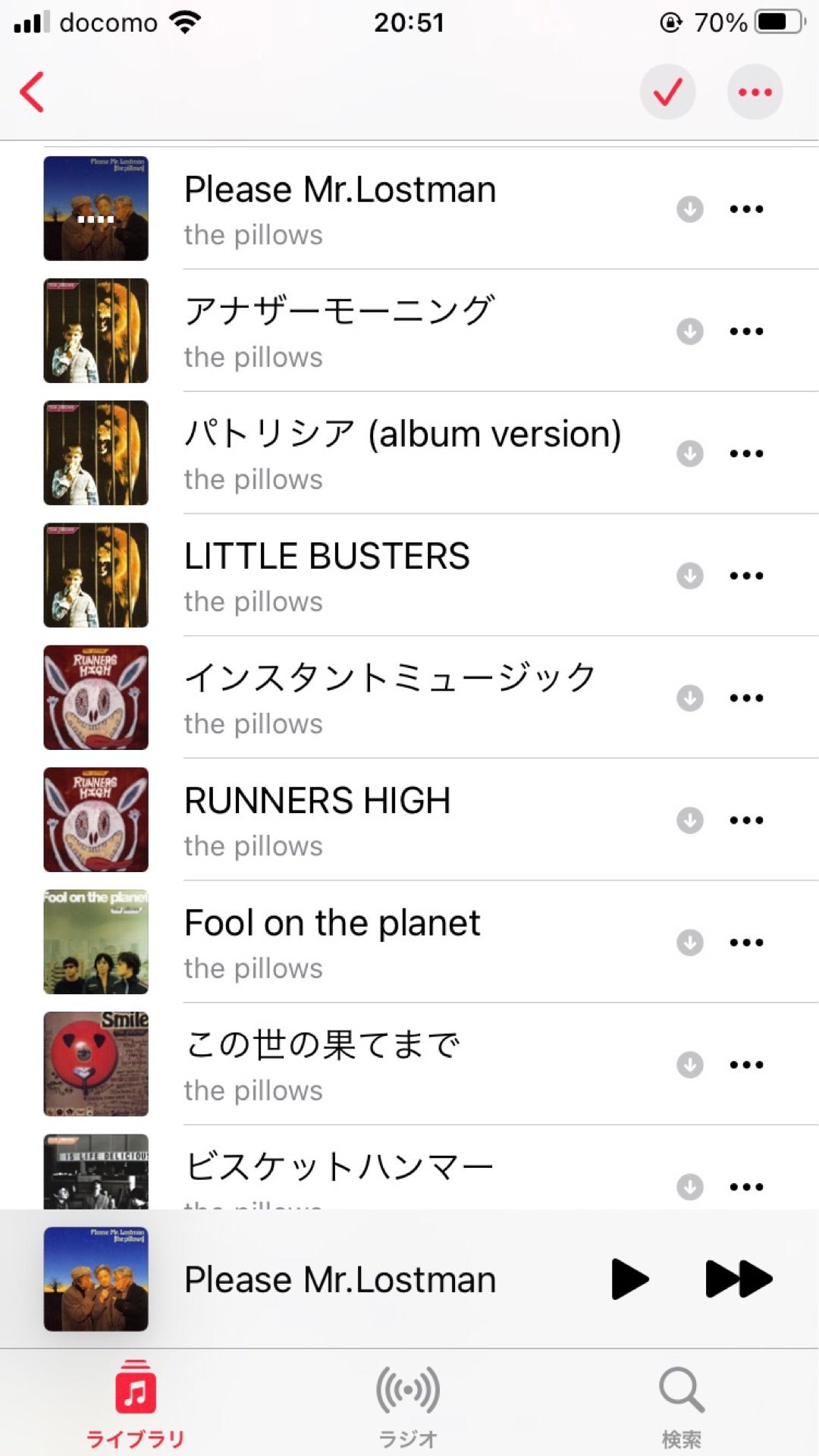Viewport: 819px width, 1456px height.
Task: Switch to the ラジオ tab
Action: coord(408,1404)
